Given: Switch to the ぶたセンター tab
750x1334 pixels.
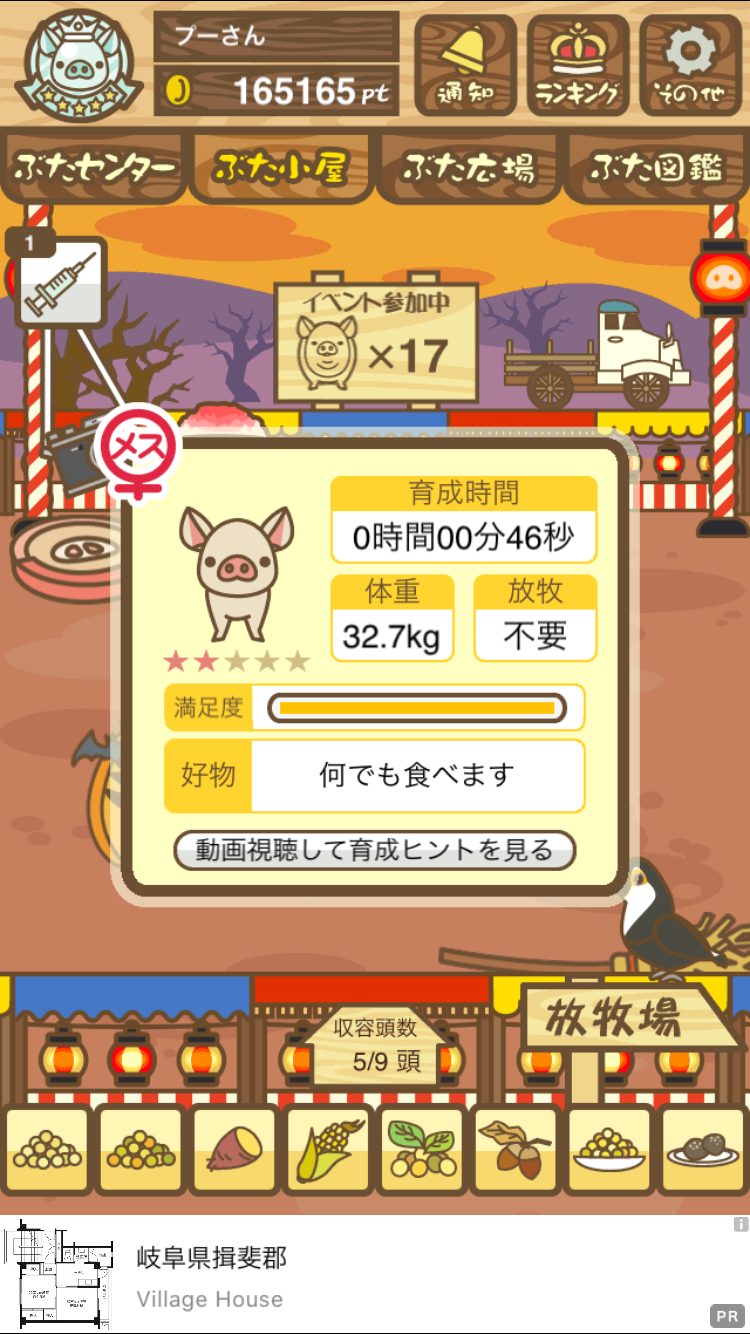Looking at the screenshot, I should point(95,167).
